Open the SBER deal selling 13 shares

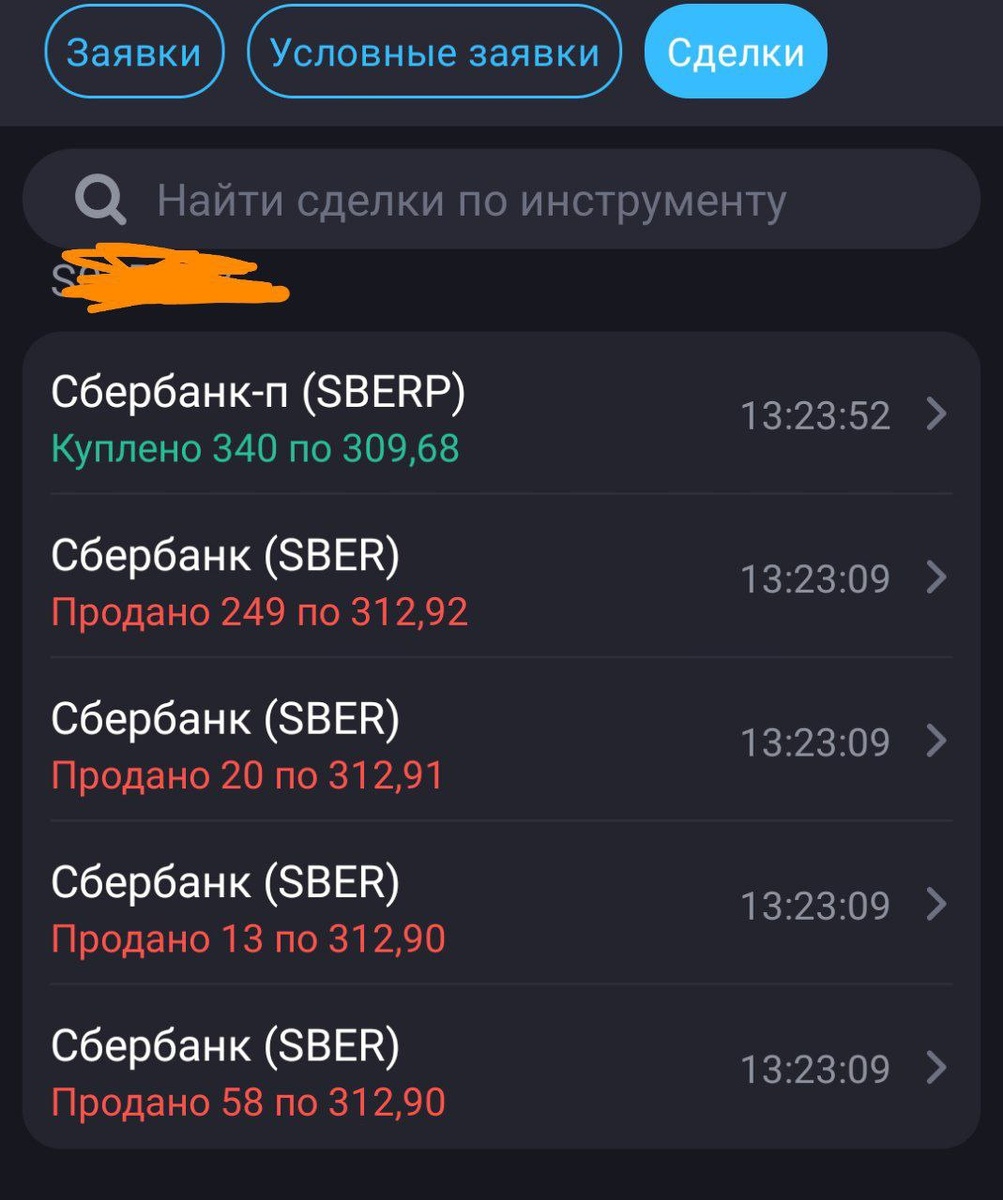tap(500, 905)
